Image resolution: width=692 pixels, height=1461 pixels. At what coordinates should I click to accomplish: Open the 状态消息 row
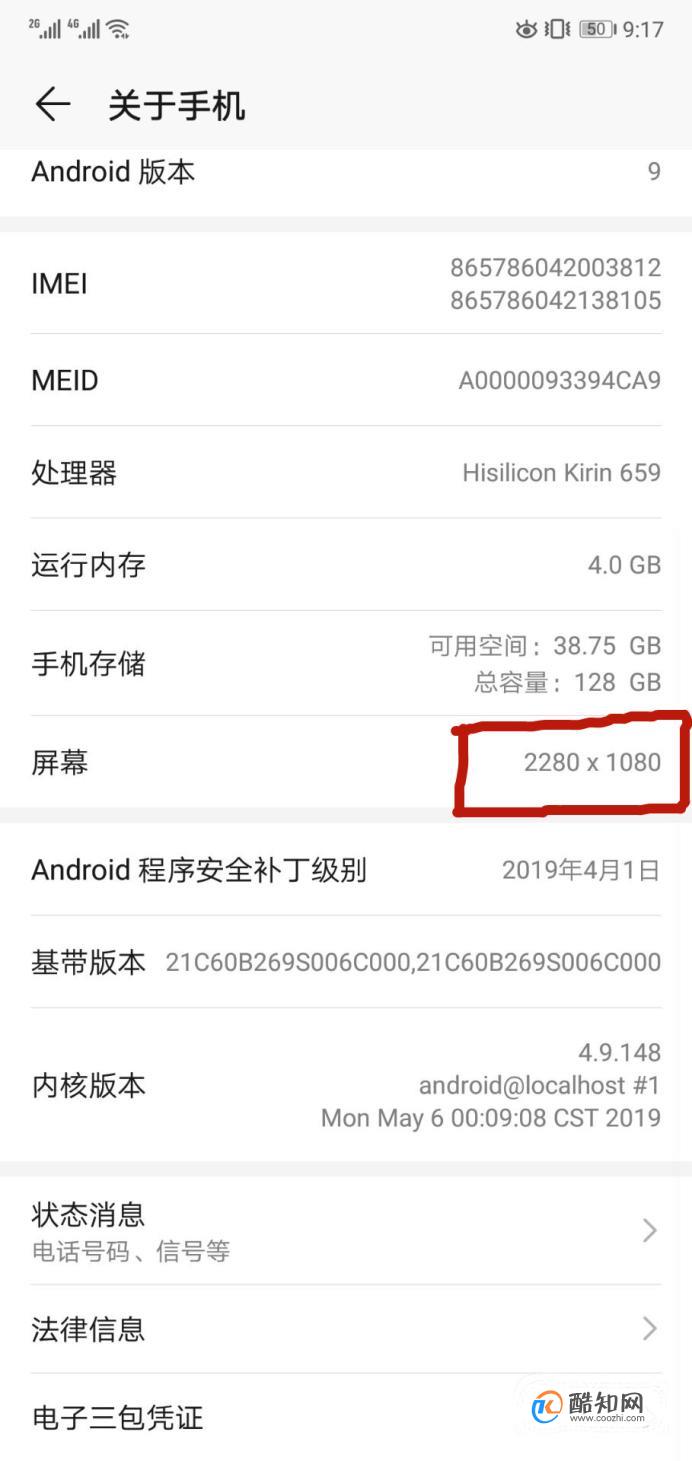[346, 1231]
